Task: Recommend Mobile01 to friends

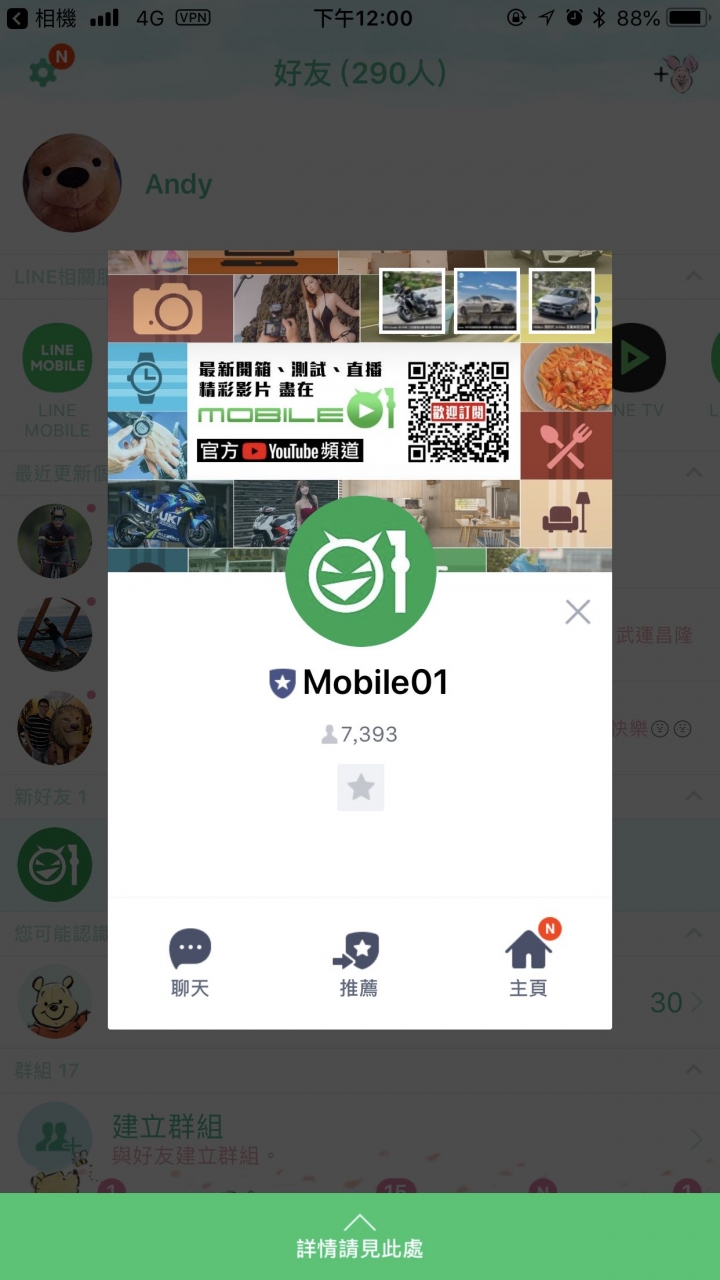Action: click(359, 962)
